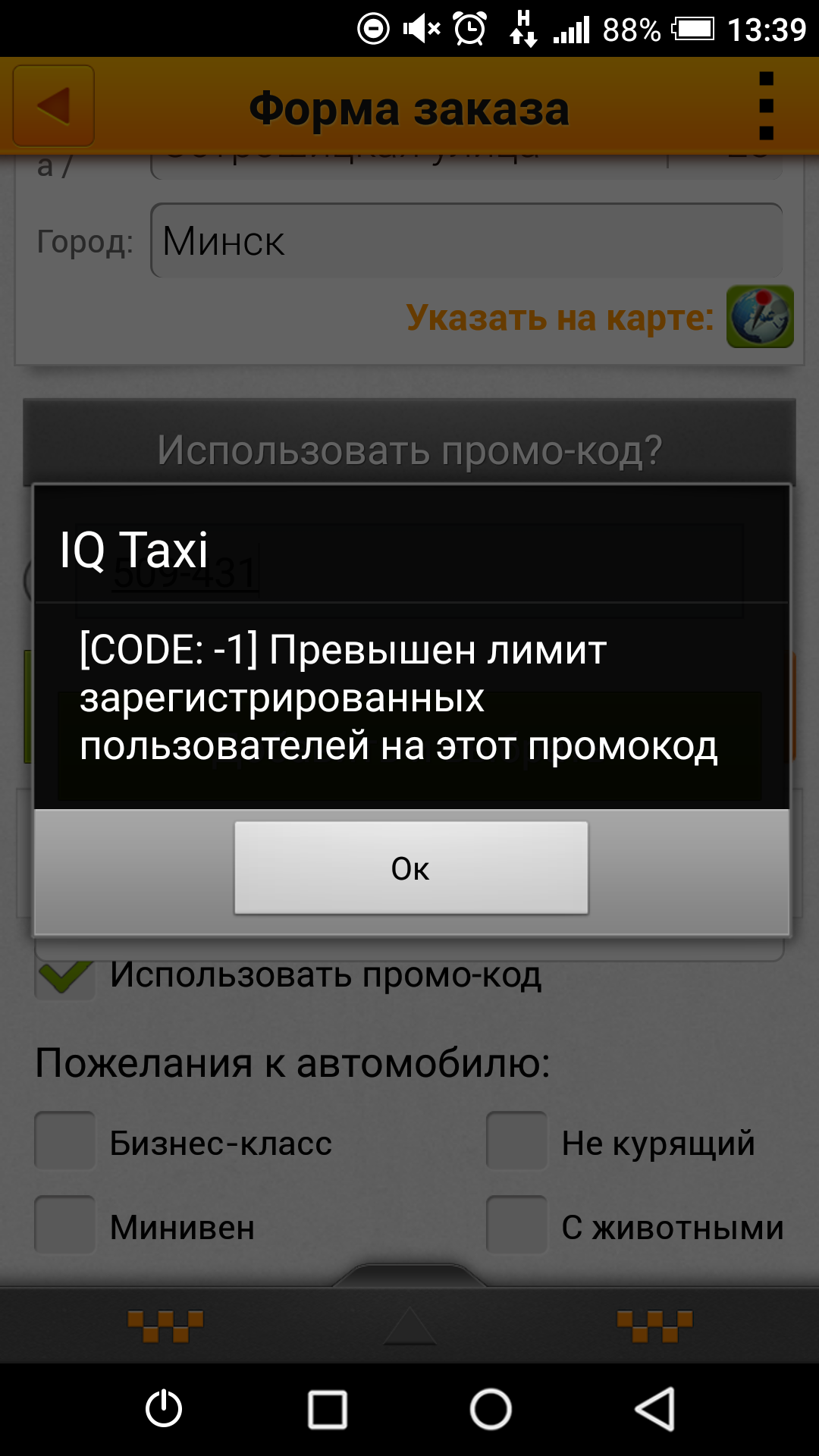Image resolution: width=819 pixels, height=1456 pixels.
Task: Expand the bottom panel arrow
Action: tap(409, 1326)
